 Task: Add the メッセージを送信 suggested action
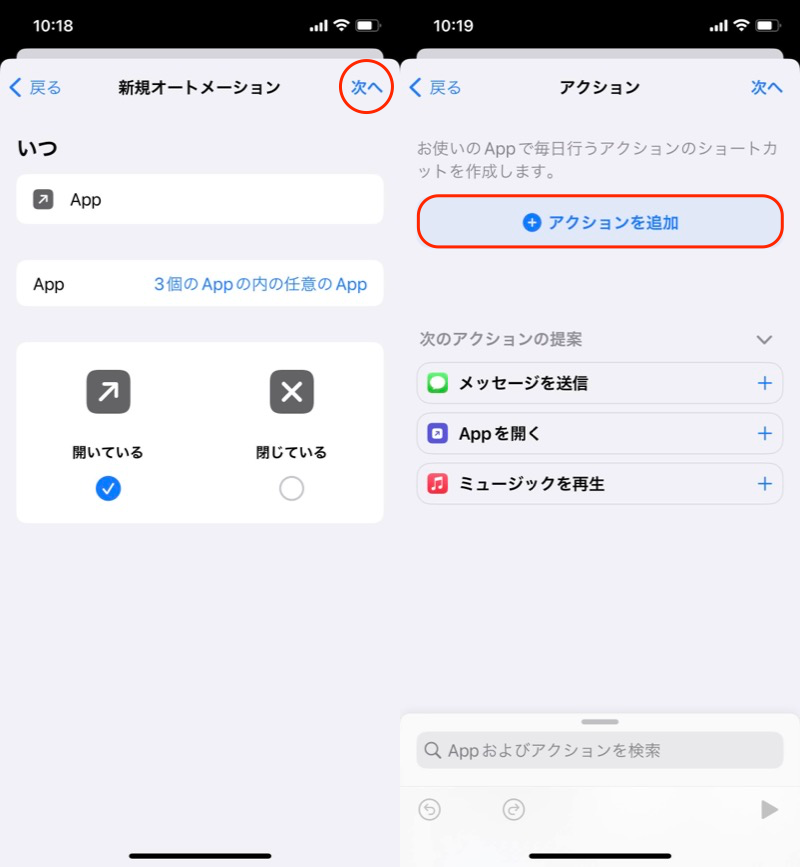765,383
